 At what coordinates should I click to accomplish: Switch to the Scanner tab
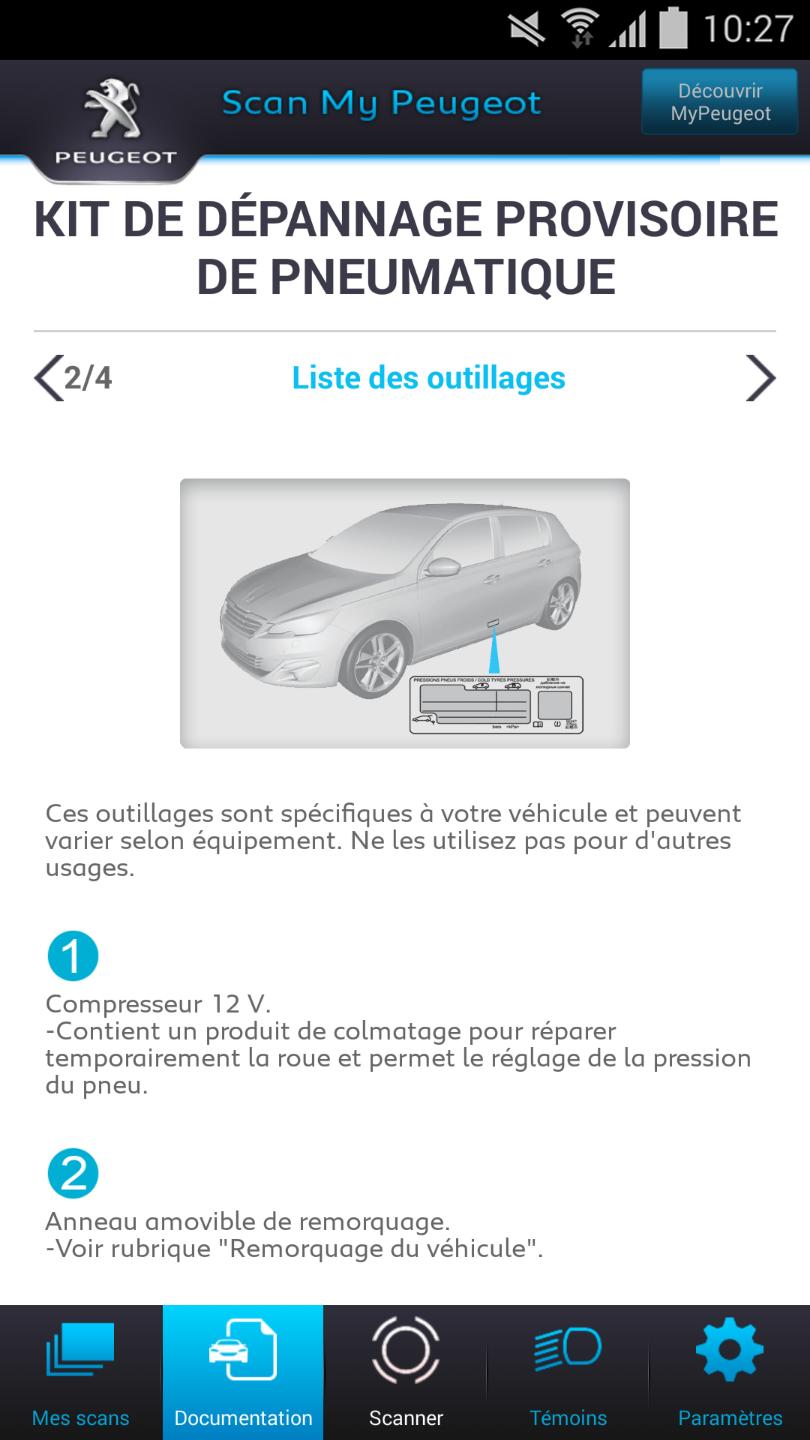(x=405, y=1372)
